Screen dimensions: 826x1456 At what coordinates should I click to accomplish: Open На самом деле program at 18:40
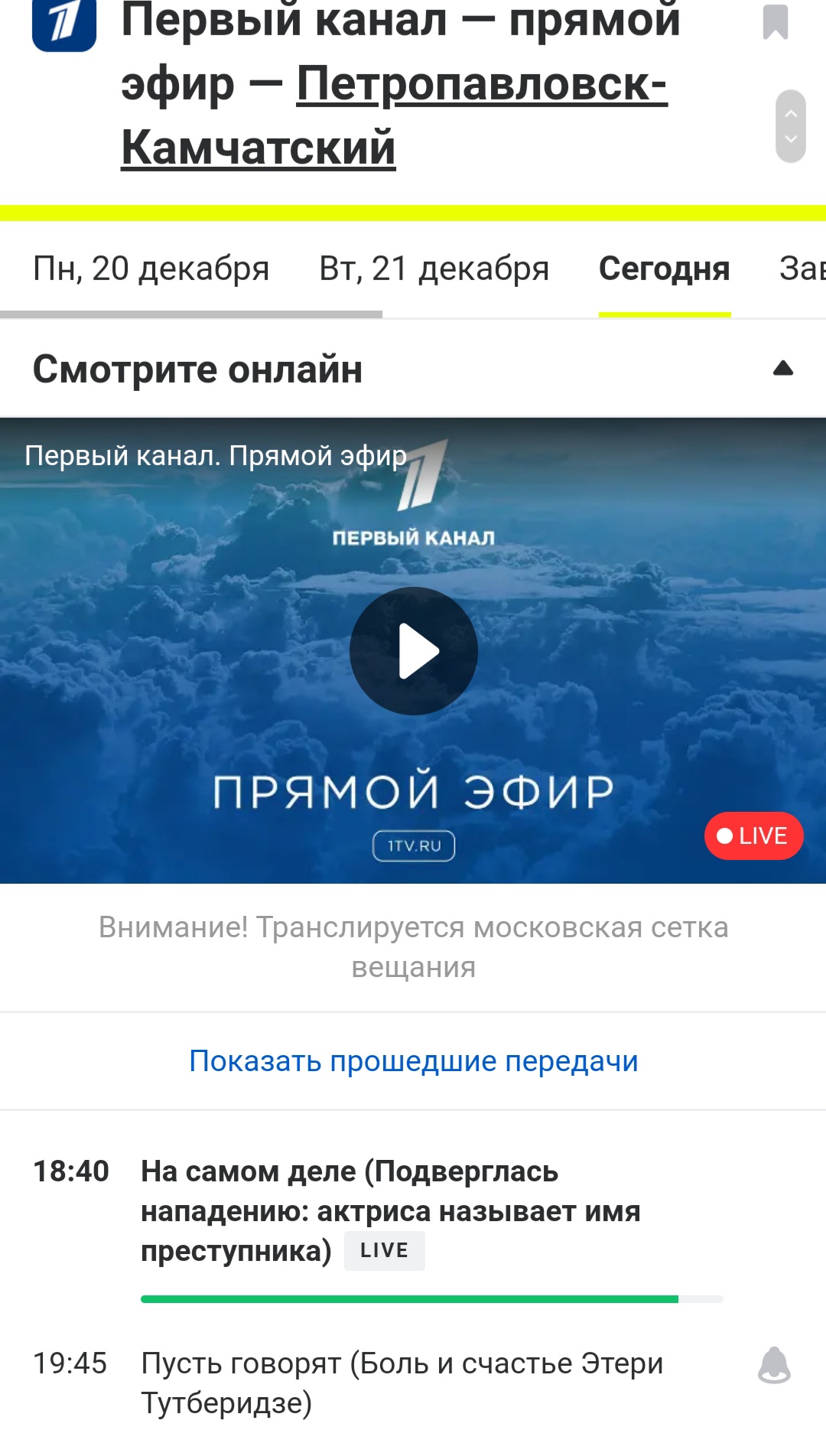pos(390,1210)
